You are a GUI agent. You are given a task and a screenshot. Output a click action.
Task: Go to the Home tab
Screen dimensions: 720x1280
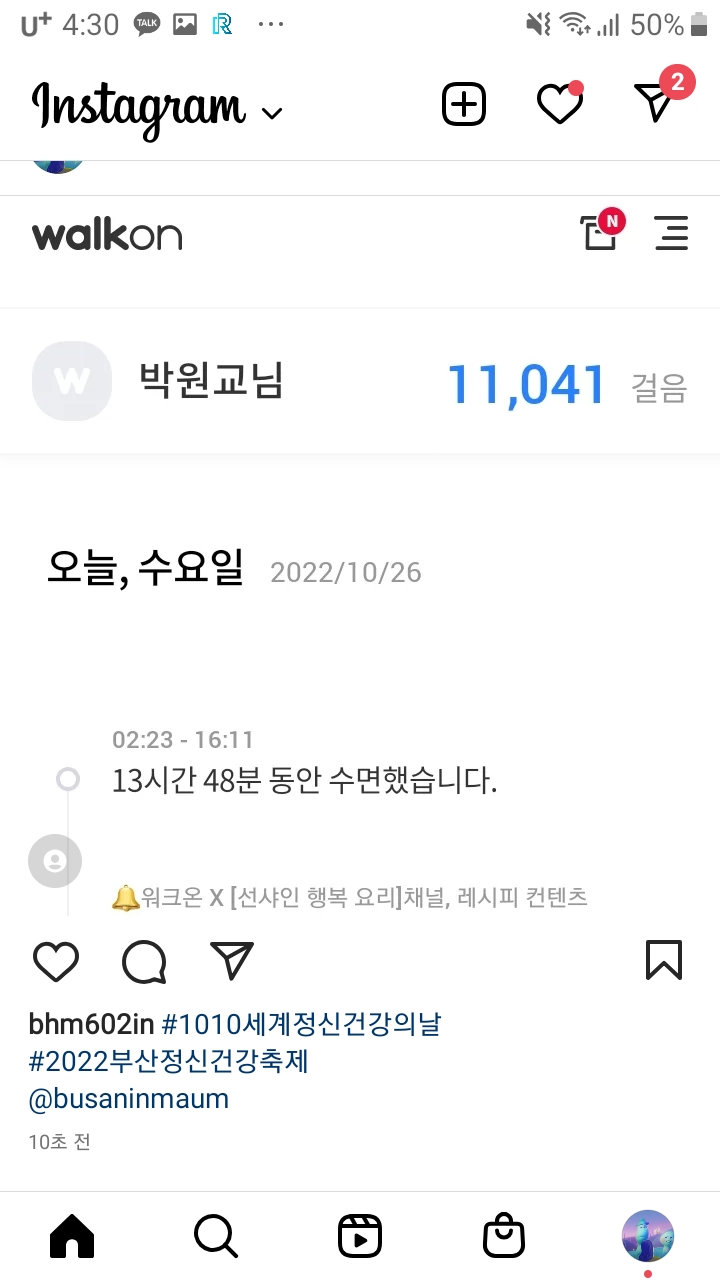pos(72,1237)
